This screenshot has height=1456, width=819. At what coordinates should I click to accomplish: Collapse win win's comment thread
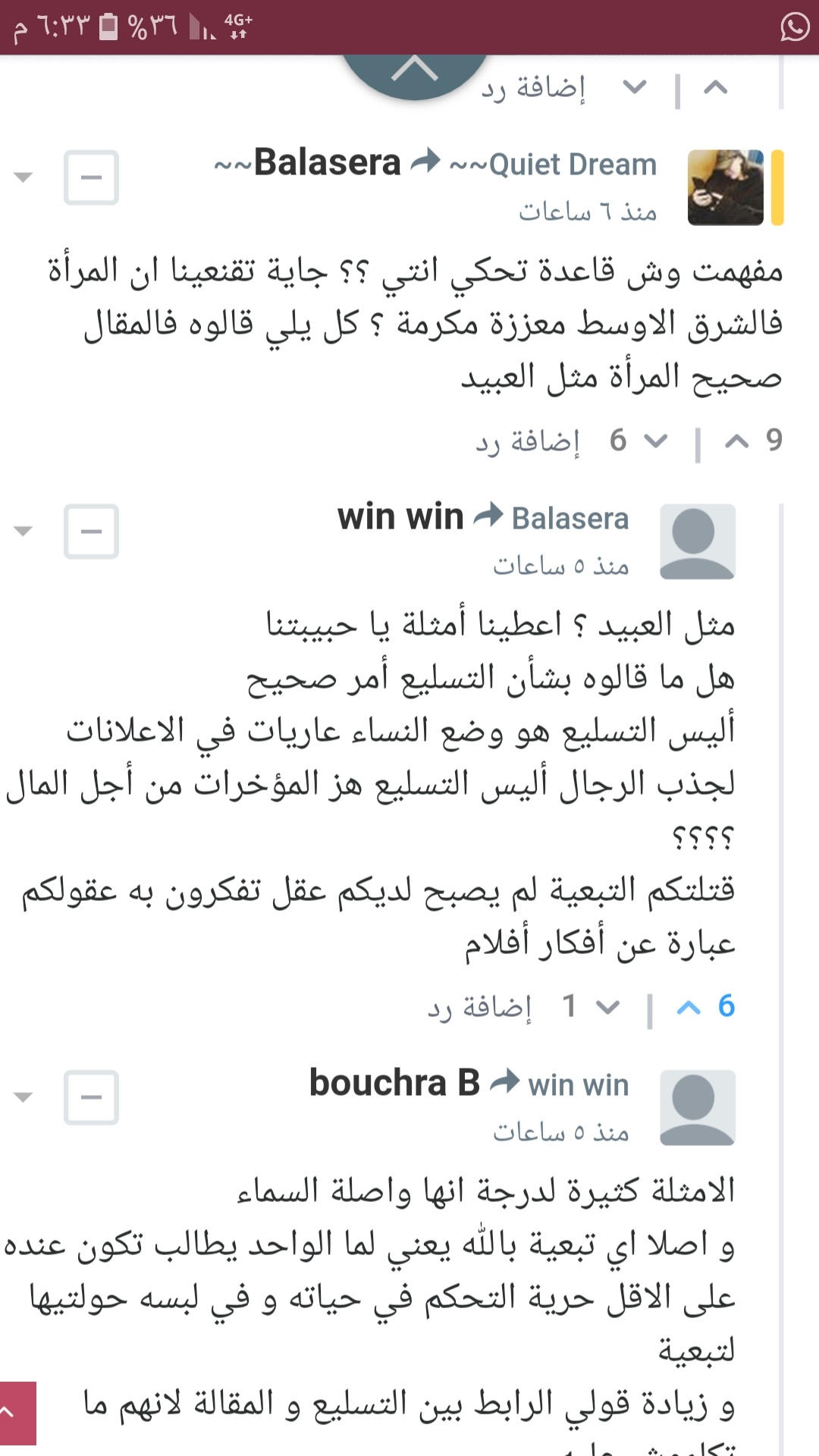tap(91, 532)
